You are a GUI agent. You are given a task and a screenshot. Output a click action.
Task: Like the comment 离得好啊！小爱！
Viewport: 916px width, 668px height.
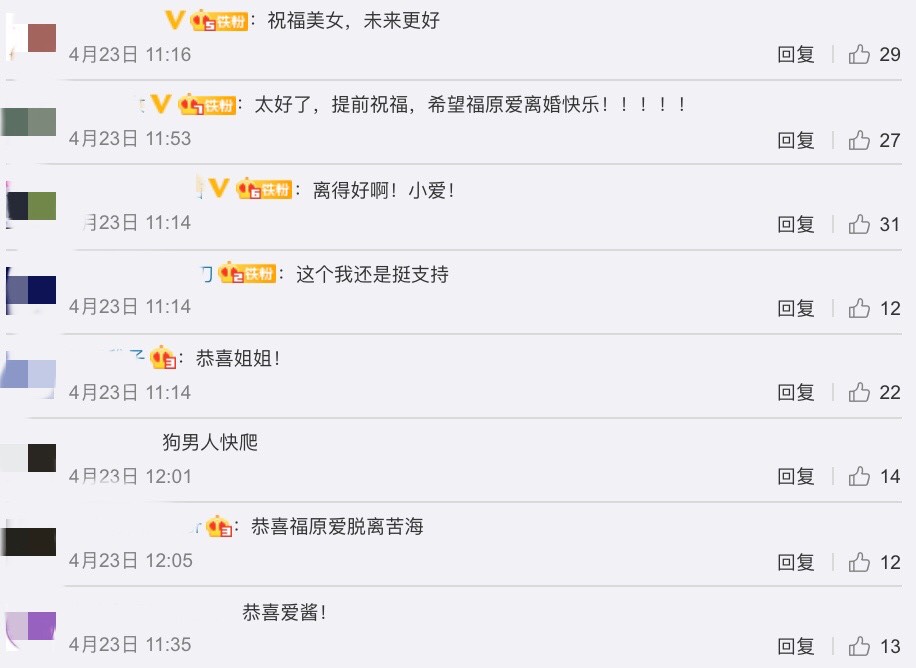point(859,225)
